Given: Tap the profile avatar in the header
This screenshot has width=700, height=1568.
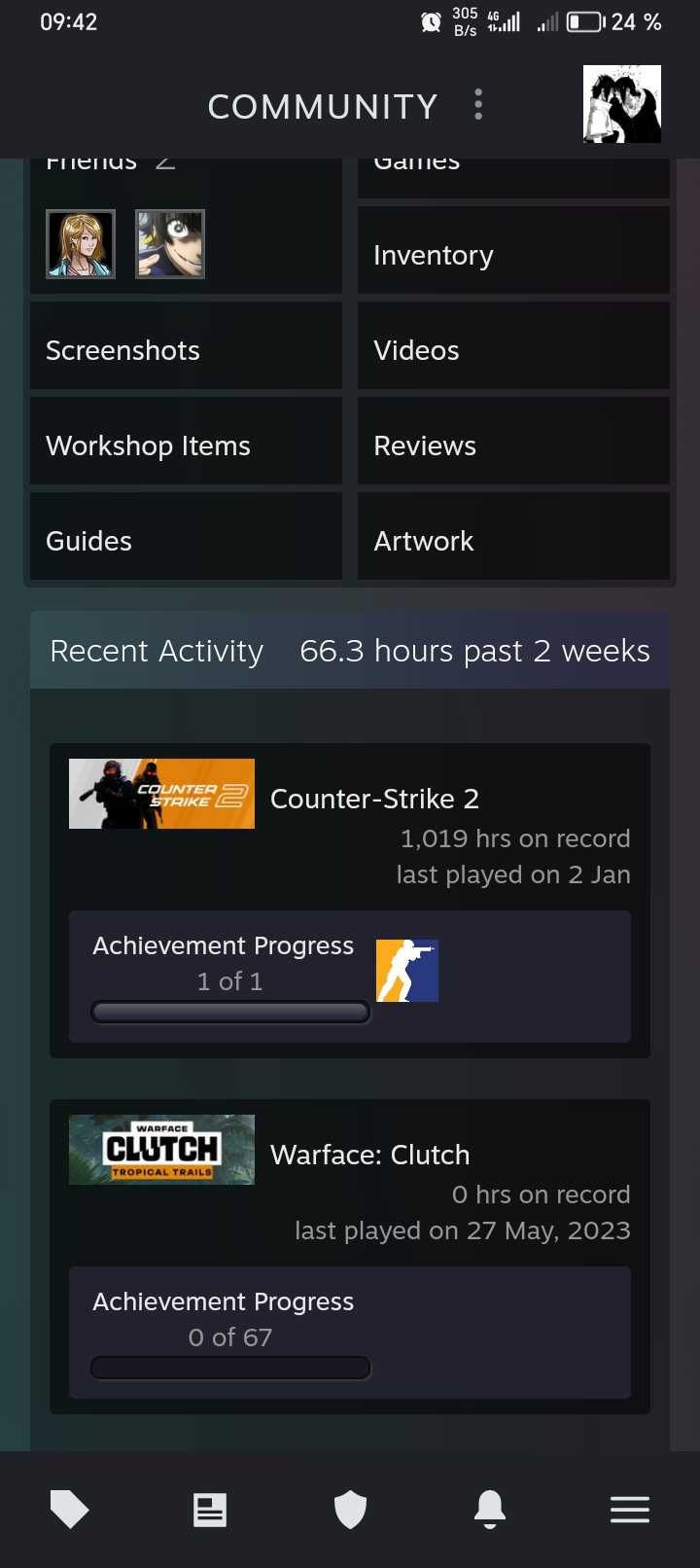Looking at the screenshot, I should pyautogui.click(x=621, y=104).
